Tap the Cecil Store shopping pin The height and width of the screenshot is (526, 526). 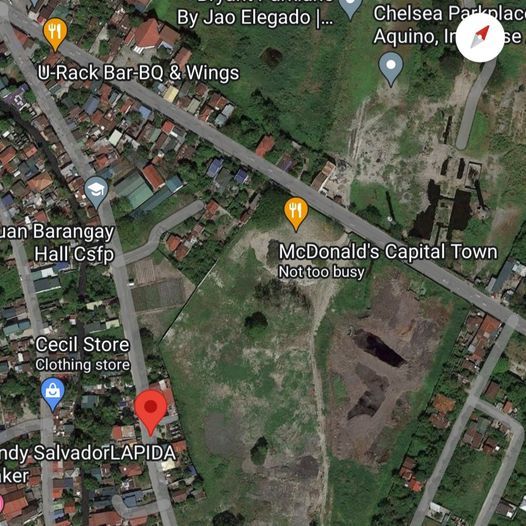coord(53,394)
